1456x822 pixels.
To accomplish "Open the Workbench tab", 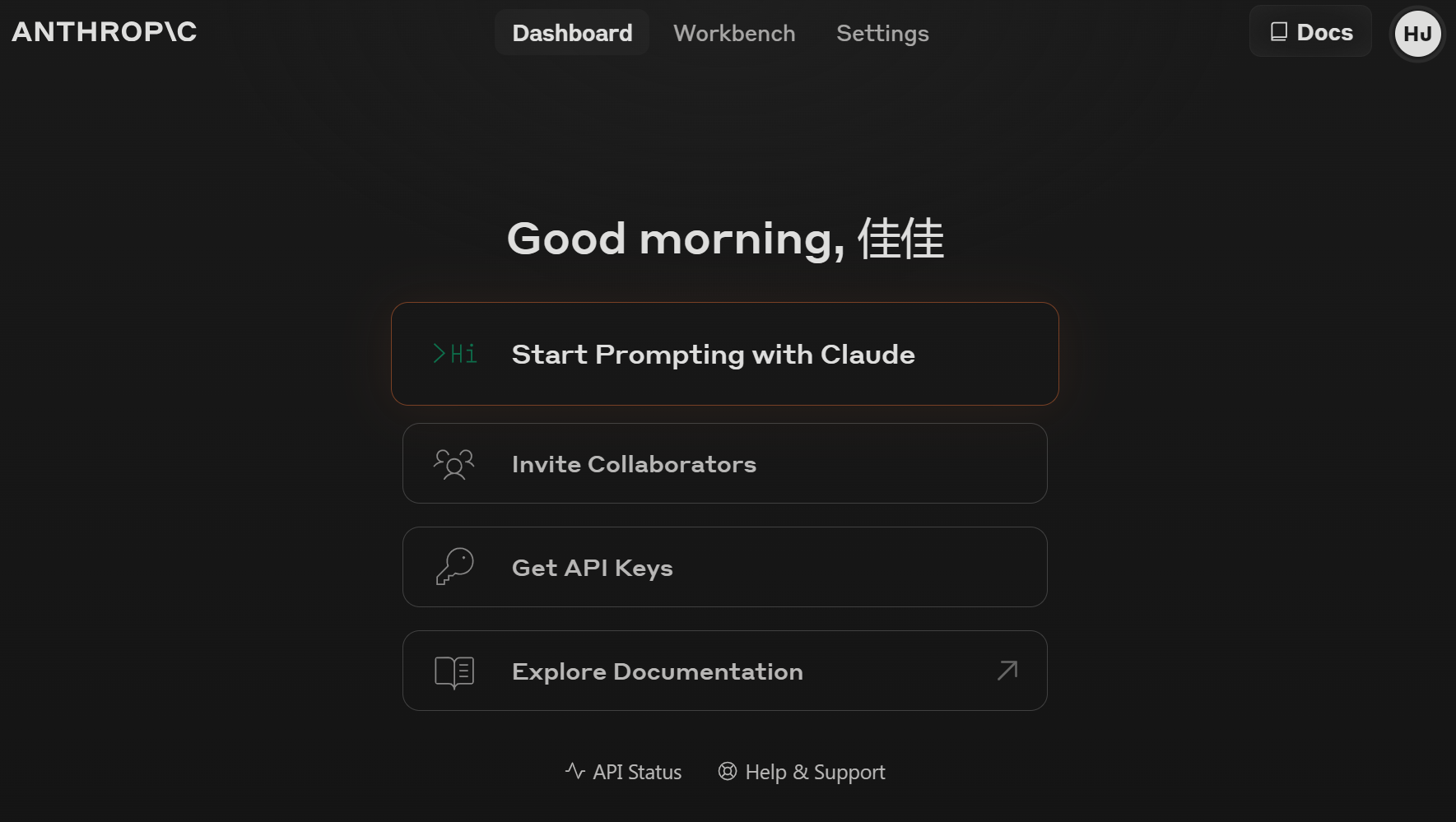I will click(734, 33).
